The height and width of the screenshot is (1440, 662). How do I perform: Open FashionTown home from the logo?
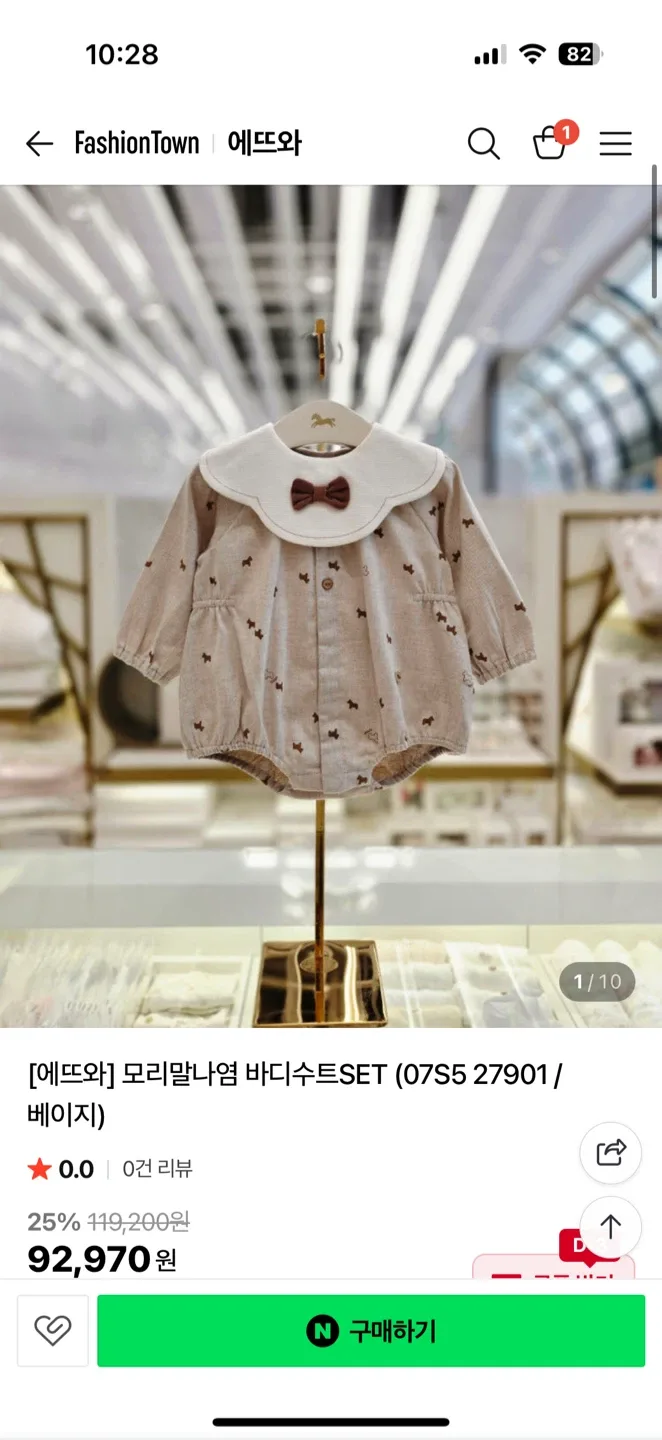(137, 144)
